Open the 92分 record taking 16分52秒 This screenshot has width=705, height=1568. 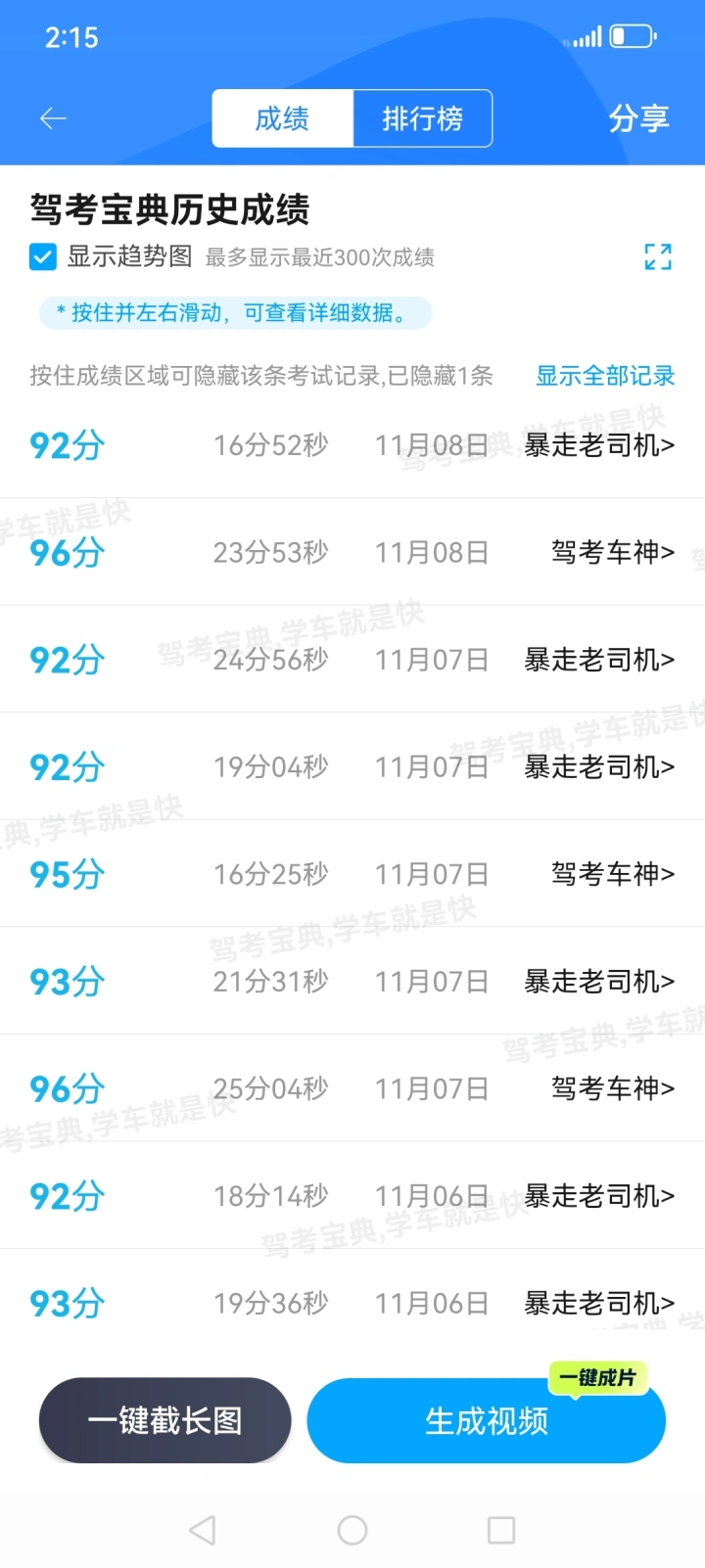click(352, 446)
